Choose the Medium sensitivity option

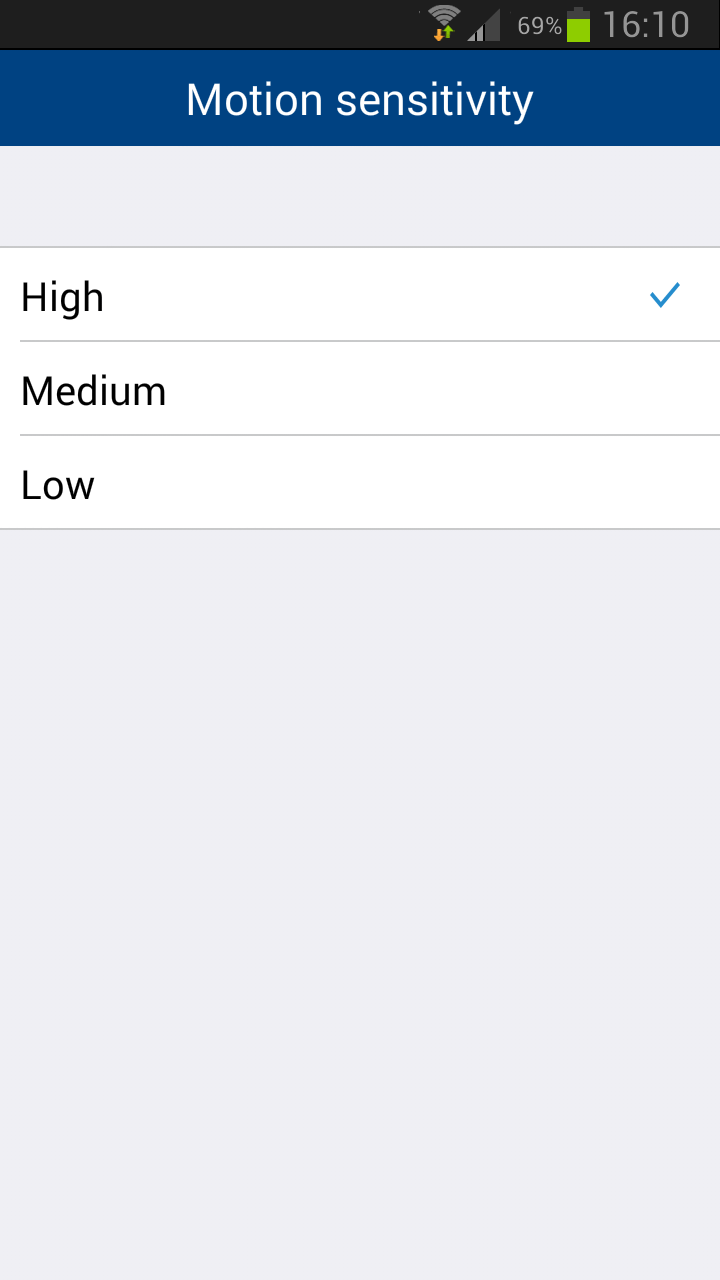(360, 389)
